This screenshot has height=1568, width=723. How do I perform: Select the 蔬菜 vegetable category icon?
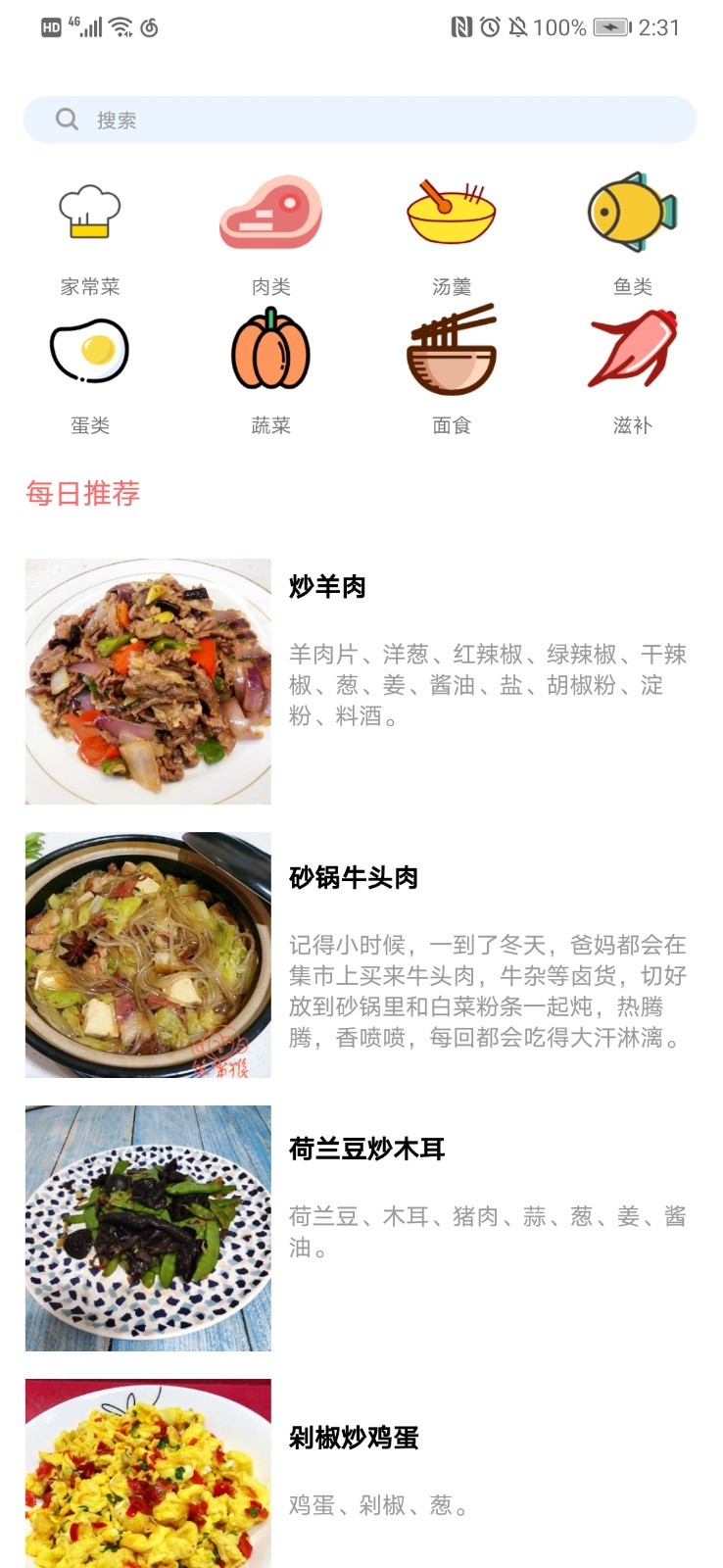pyautogui.click(x=270, y=353)
